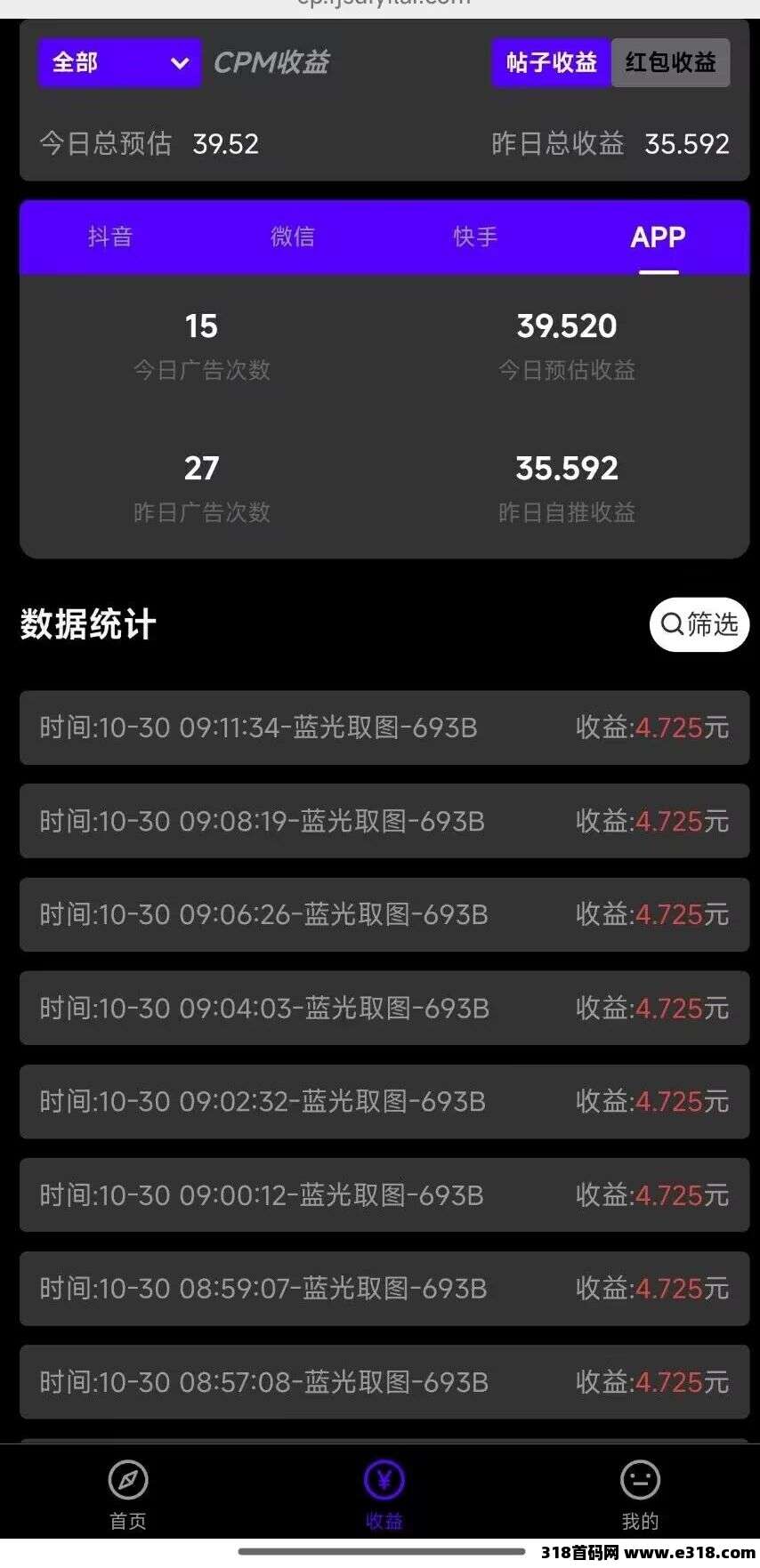Expand the 全部 dropdown
This screenshot has width=760, height=1568.
119,63
